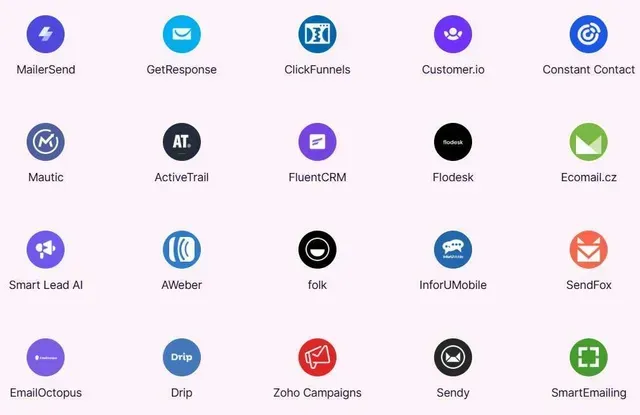Open the folk integration

click(x=317, y=249)
